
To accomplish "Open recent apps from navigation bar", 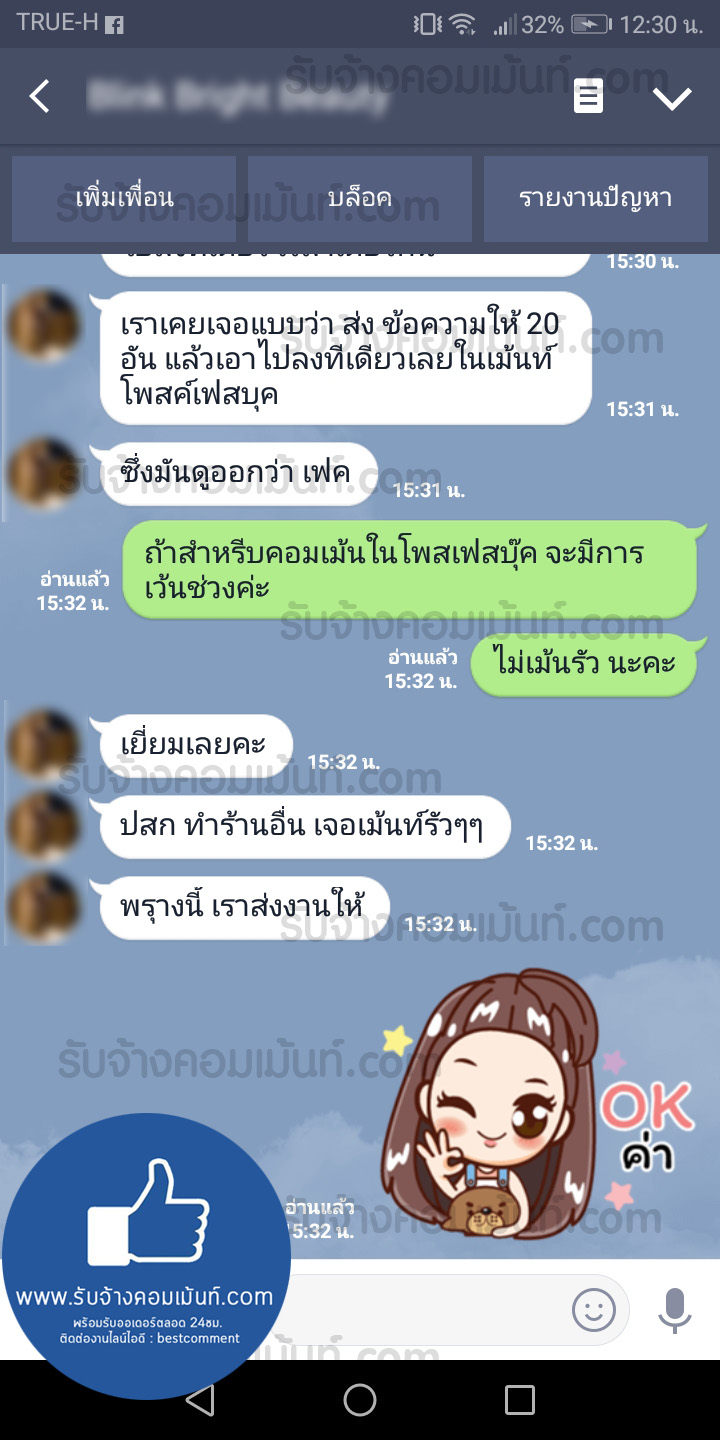I will pos(520,1399).
